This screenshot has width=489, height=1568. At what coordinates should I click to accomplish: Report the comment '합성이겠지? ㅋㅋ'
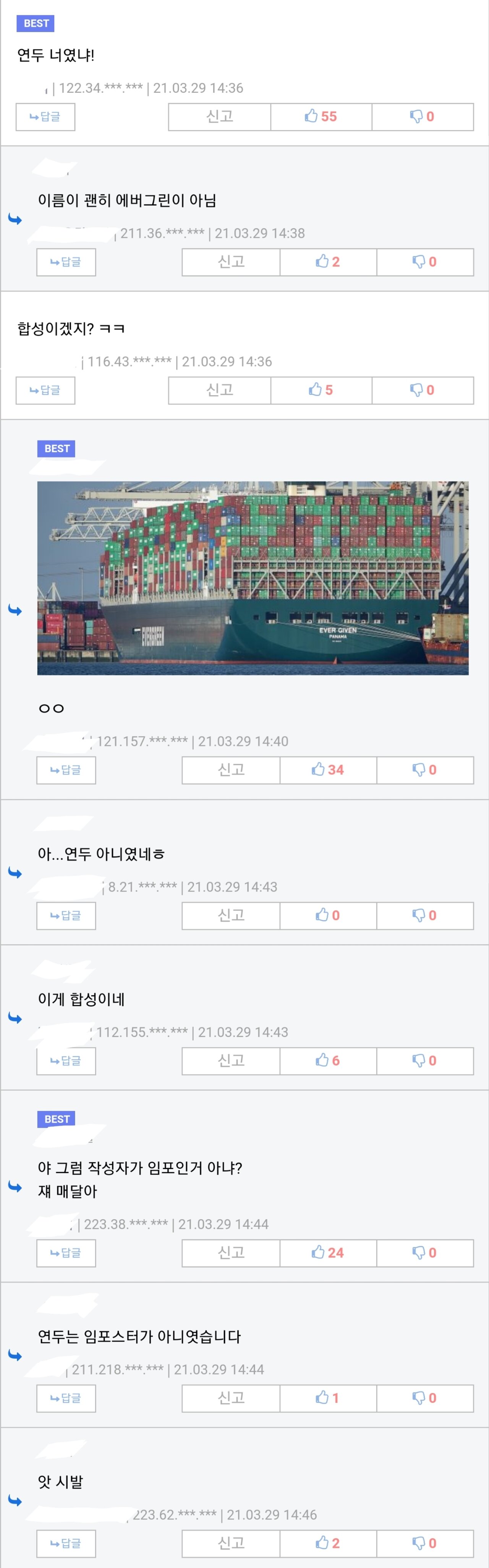[x=219, y=390]
